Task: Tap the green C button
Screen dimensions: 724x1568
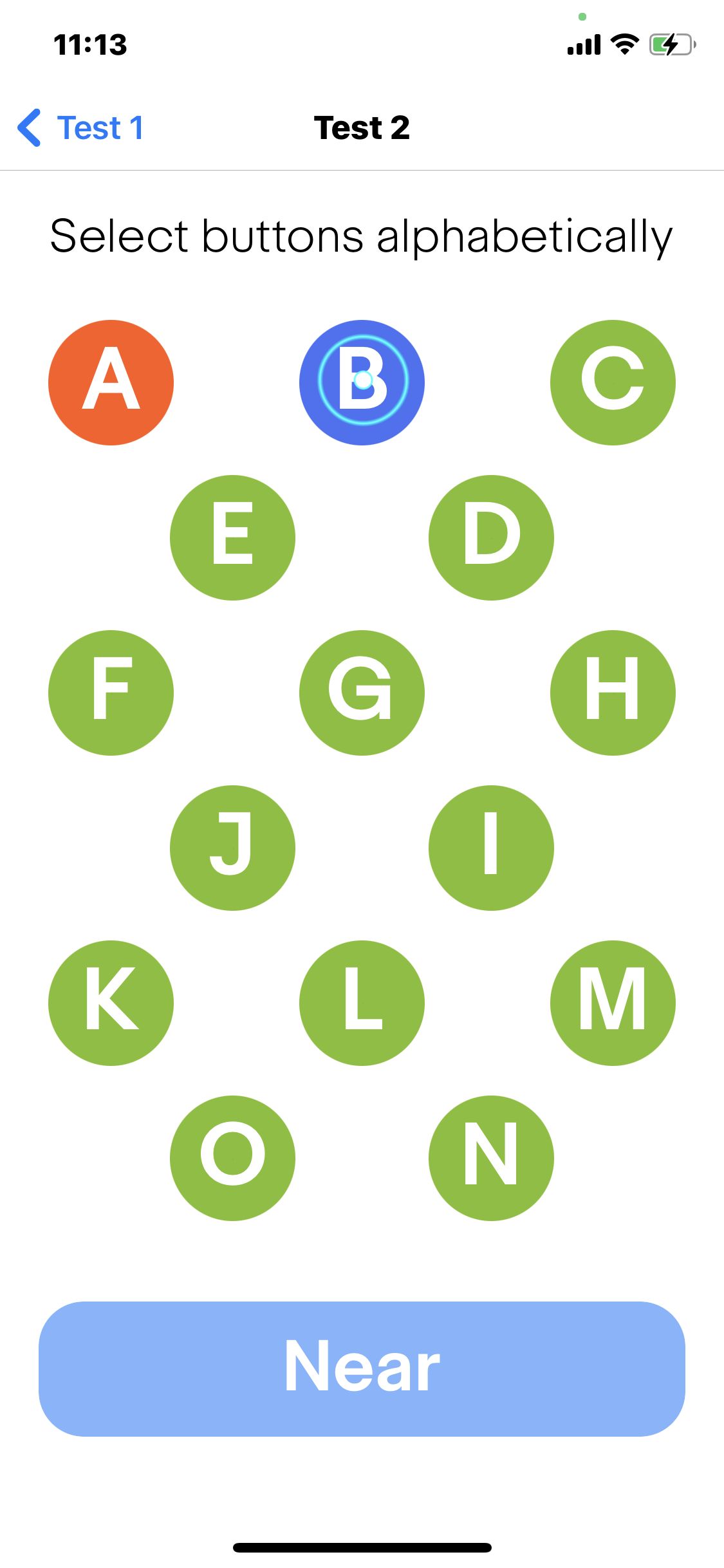Action: tap(613, 382)
